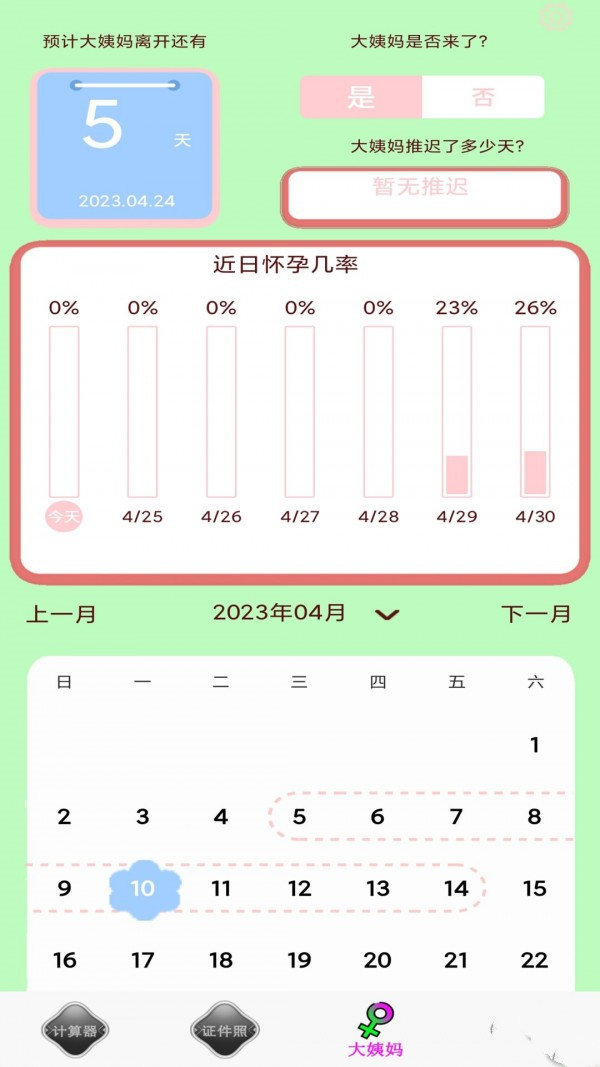Select 是 for period arrived

point(361,97)
